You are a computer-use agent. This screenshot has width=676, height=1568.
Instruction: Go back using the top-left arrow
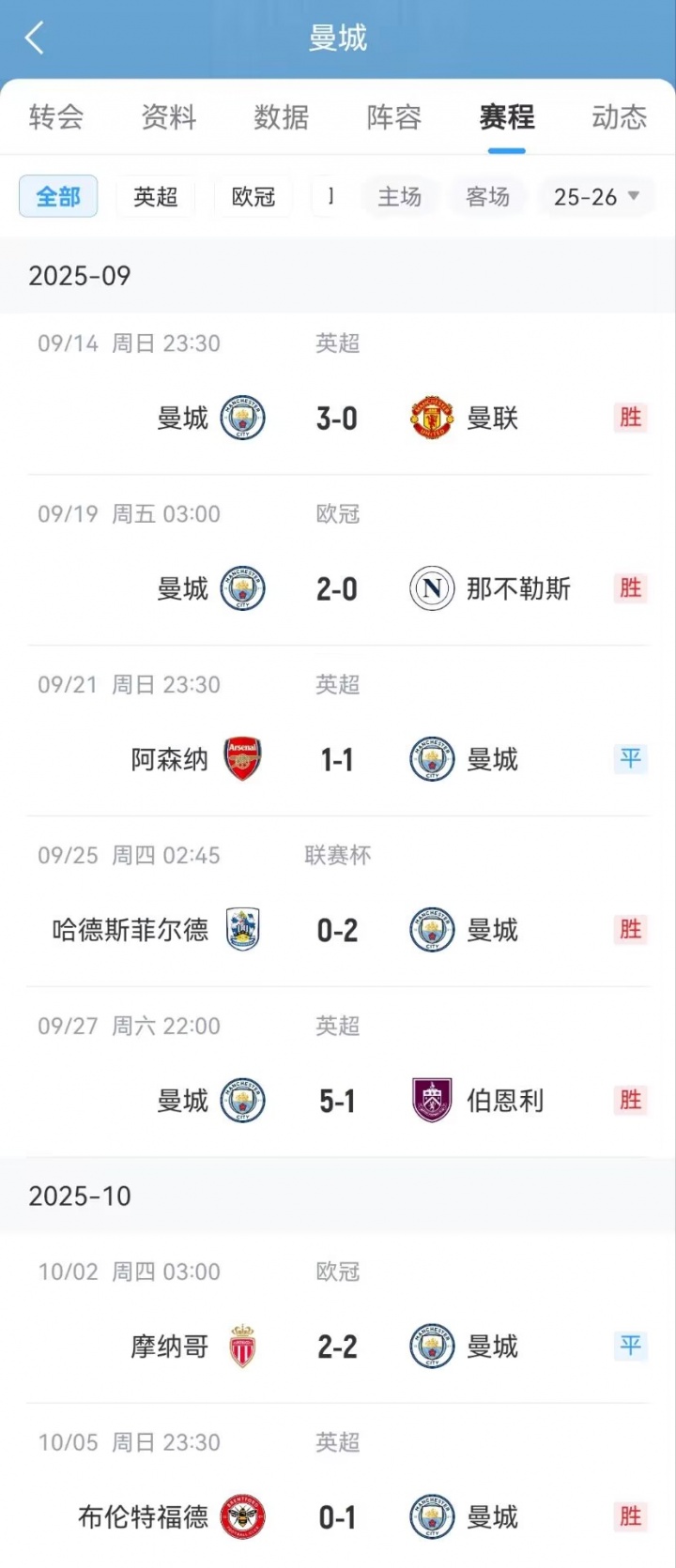point(35,38)
